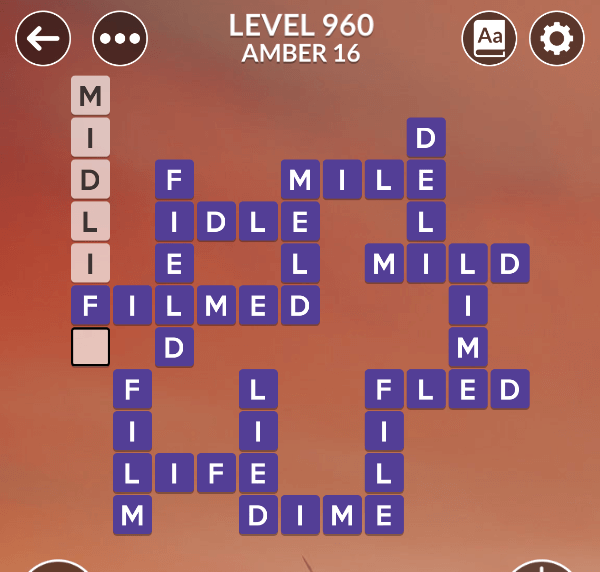
Task: Open the dictionary book icon
Action: 489,39
